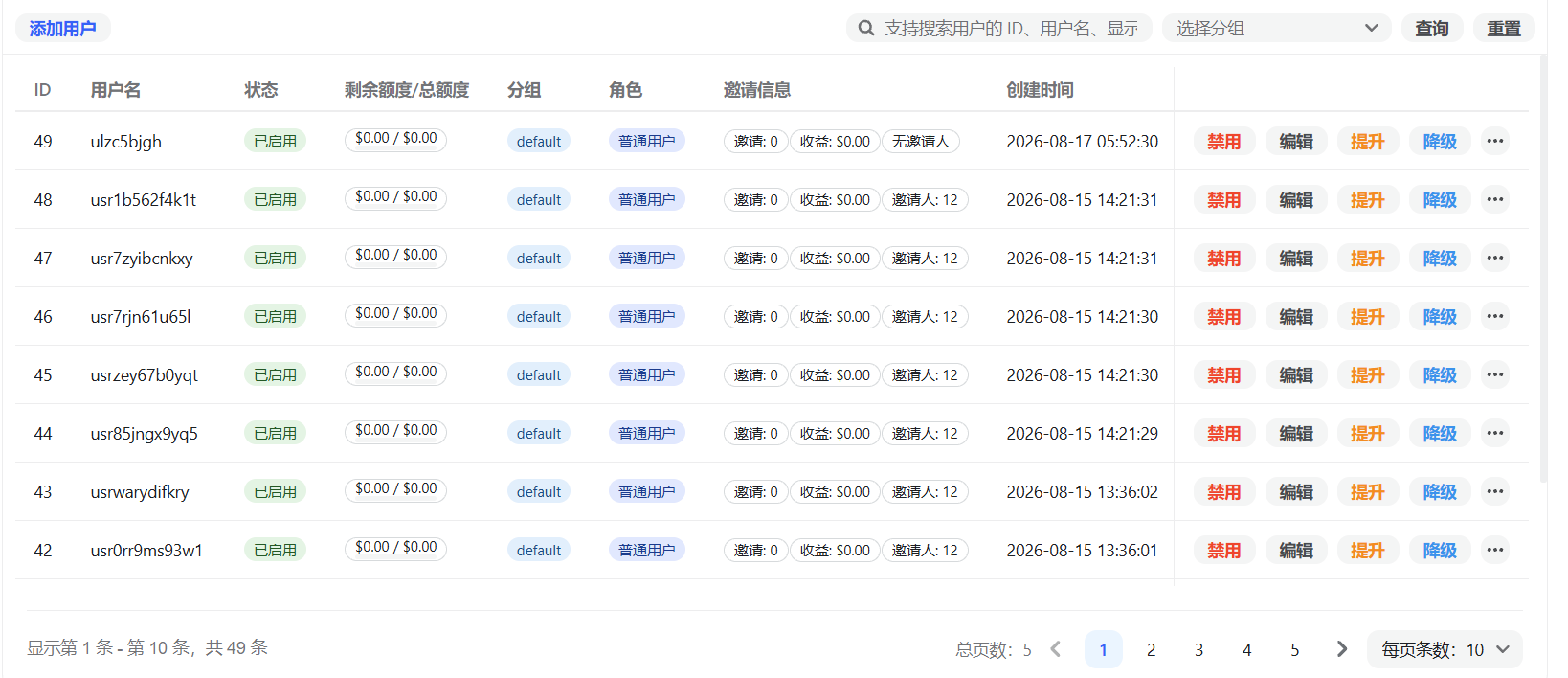Click the 添加用户 button

tap(62, 29)
